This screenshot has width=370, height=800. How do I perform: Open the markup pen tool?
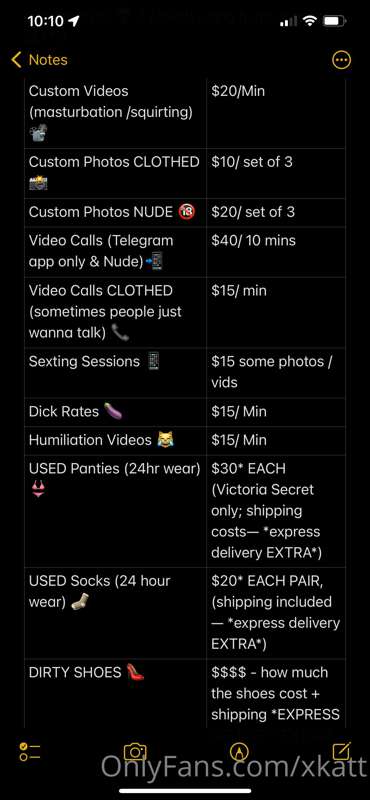tap(238, 752)
